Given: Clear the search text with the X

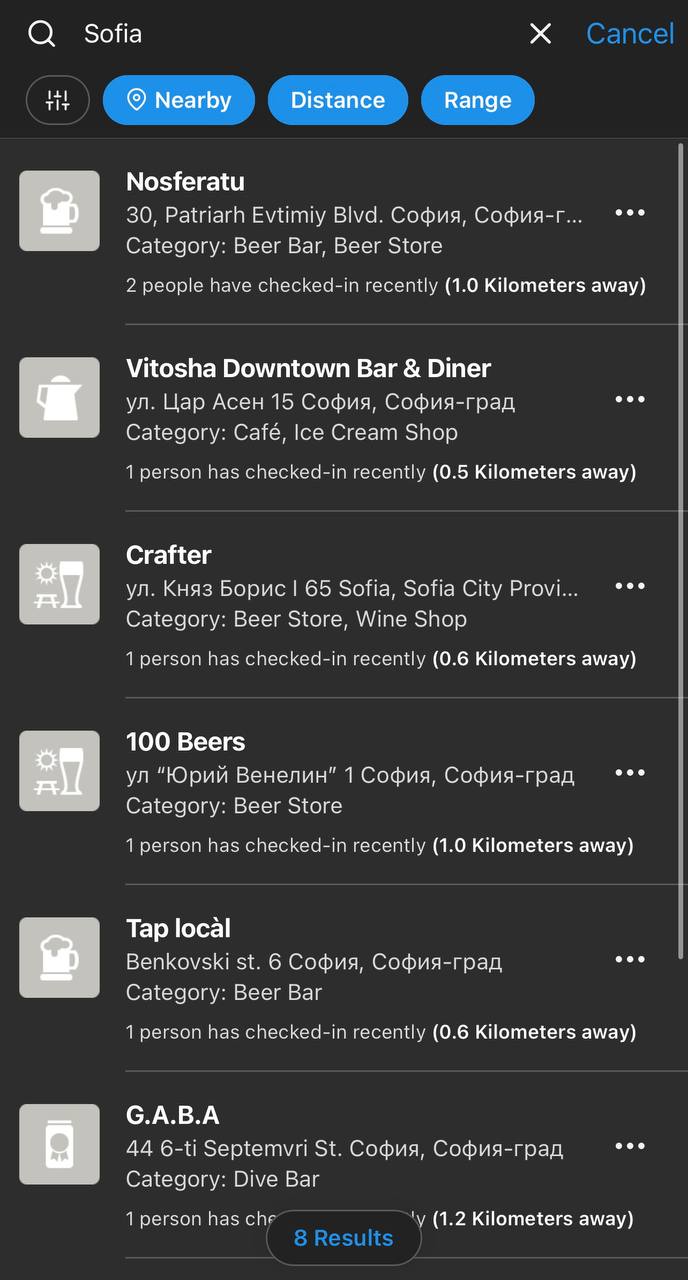Looking at the screenshot, I should click(540, 34).
